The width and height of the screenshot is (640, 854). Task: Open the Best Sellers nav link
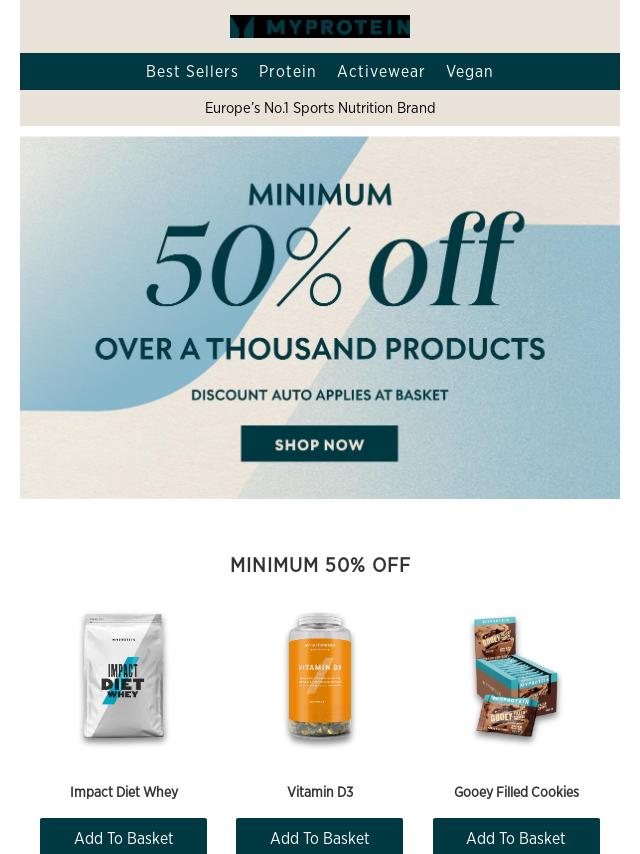(x=192, y=71)
